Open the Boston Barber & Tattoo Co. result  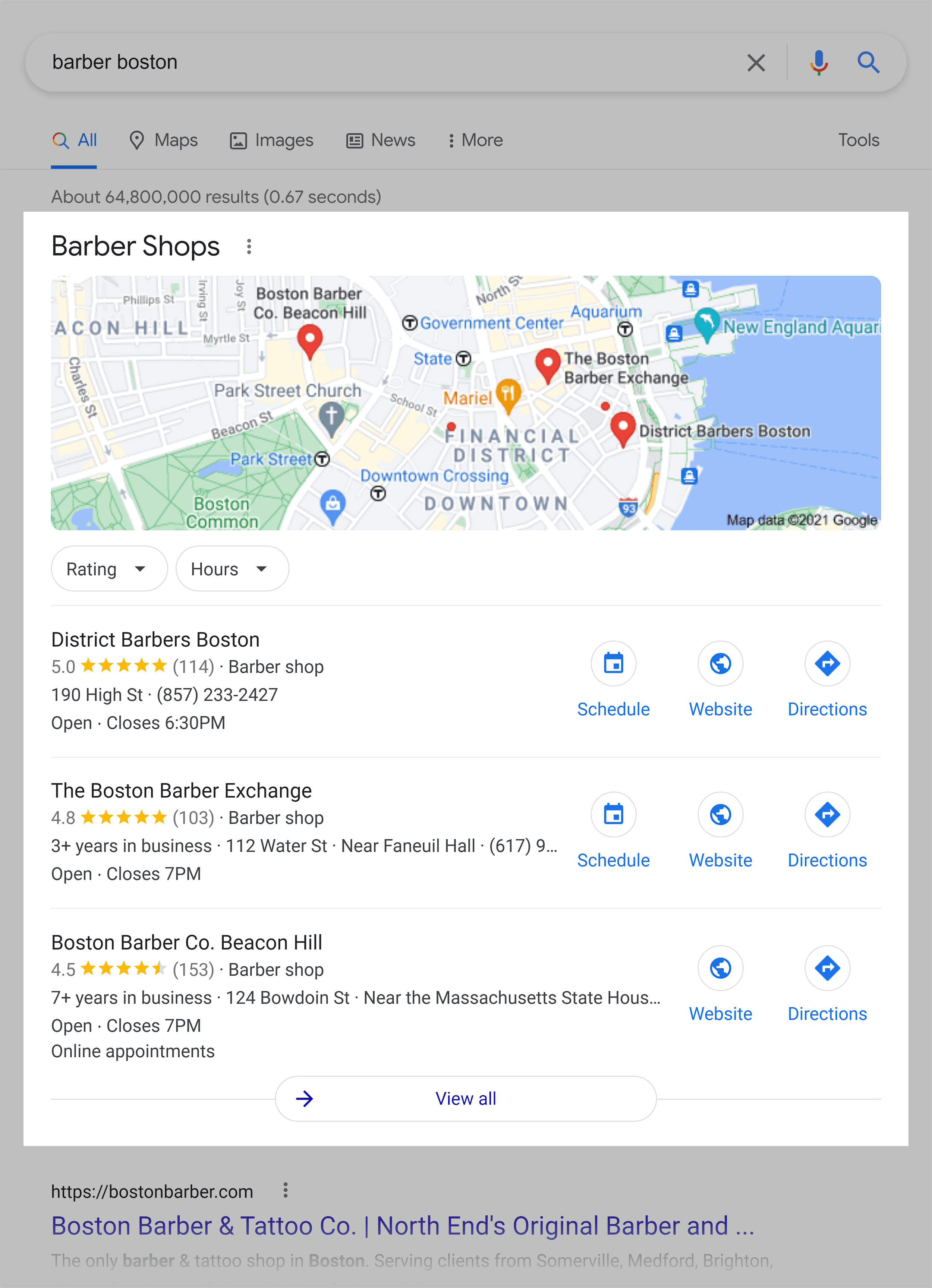click(402, 1226)
